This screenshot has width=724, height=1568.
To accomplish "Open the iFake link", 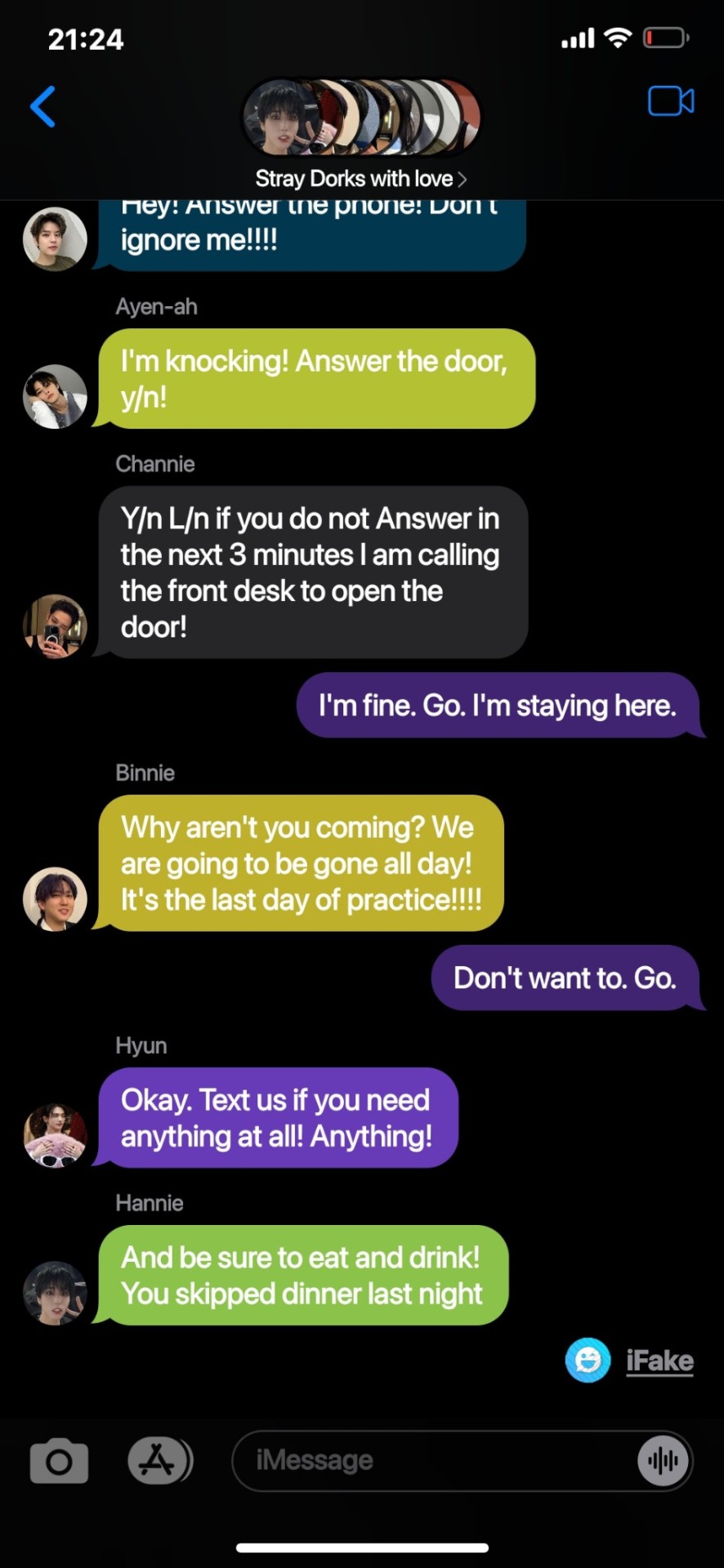I will pyautogui.click(x=659, y=1361).
